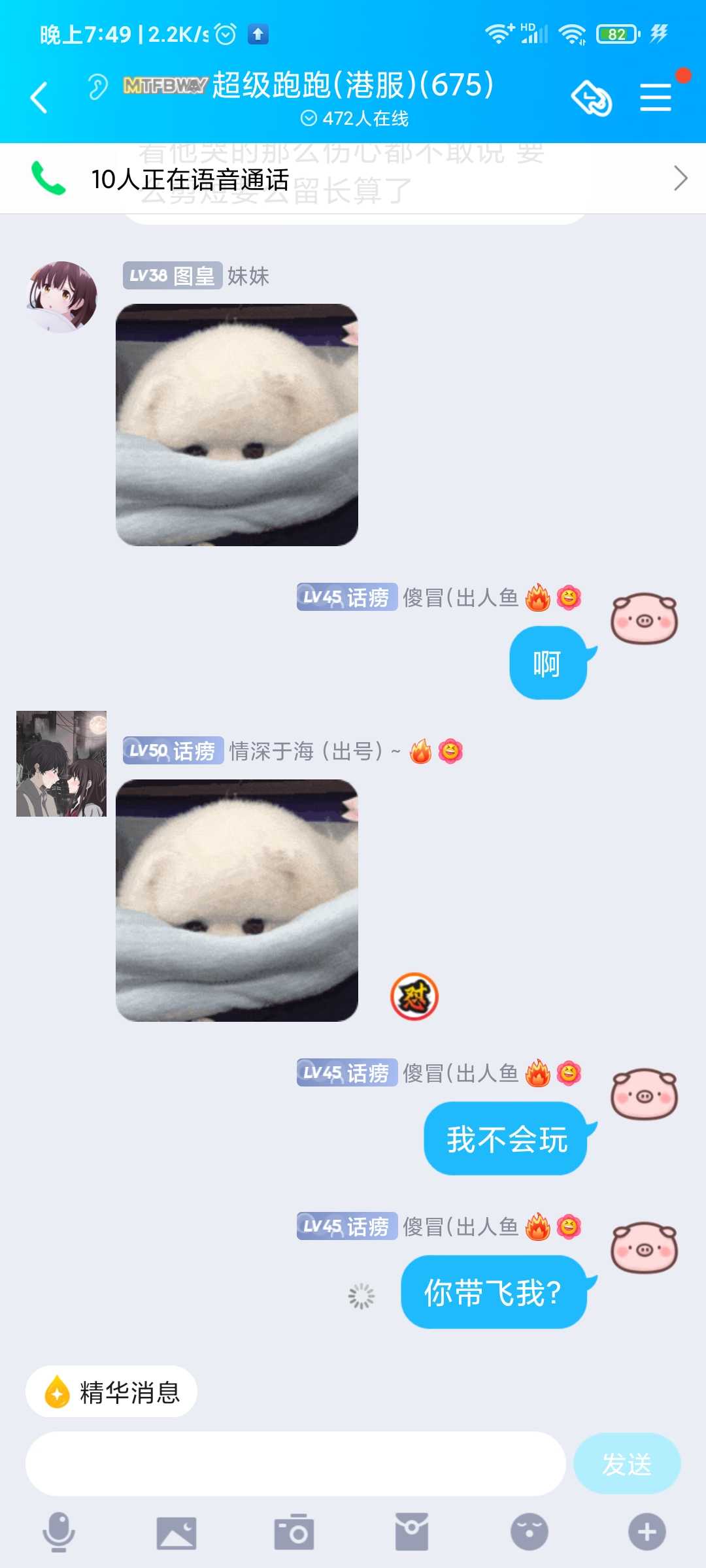Open the game controller tag icon
The height and width of the screenshot is (1568, 706).
click(x=591, y=99)
